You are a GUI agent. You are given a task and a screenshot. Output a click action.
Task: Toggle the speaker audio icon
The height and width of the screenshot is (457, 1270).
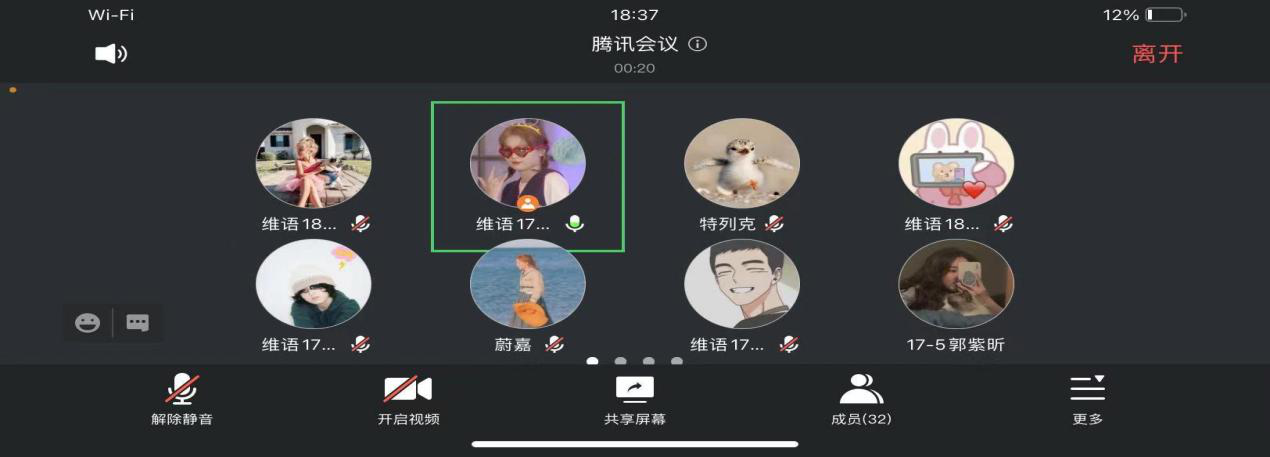pos(111,54)
